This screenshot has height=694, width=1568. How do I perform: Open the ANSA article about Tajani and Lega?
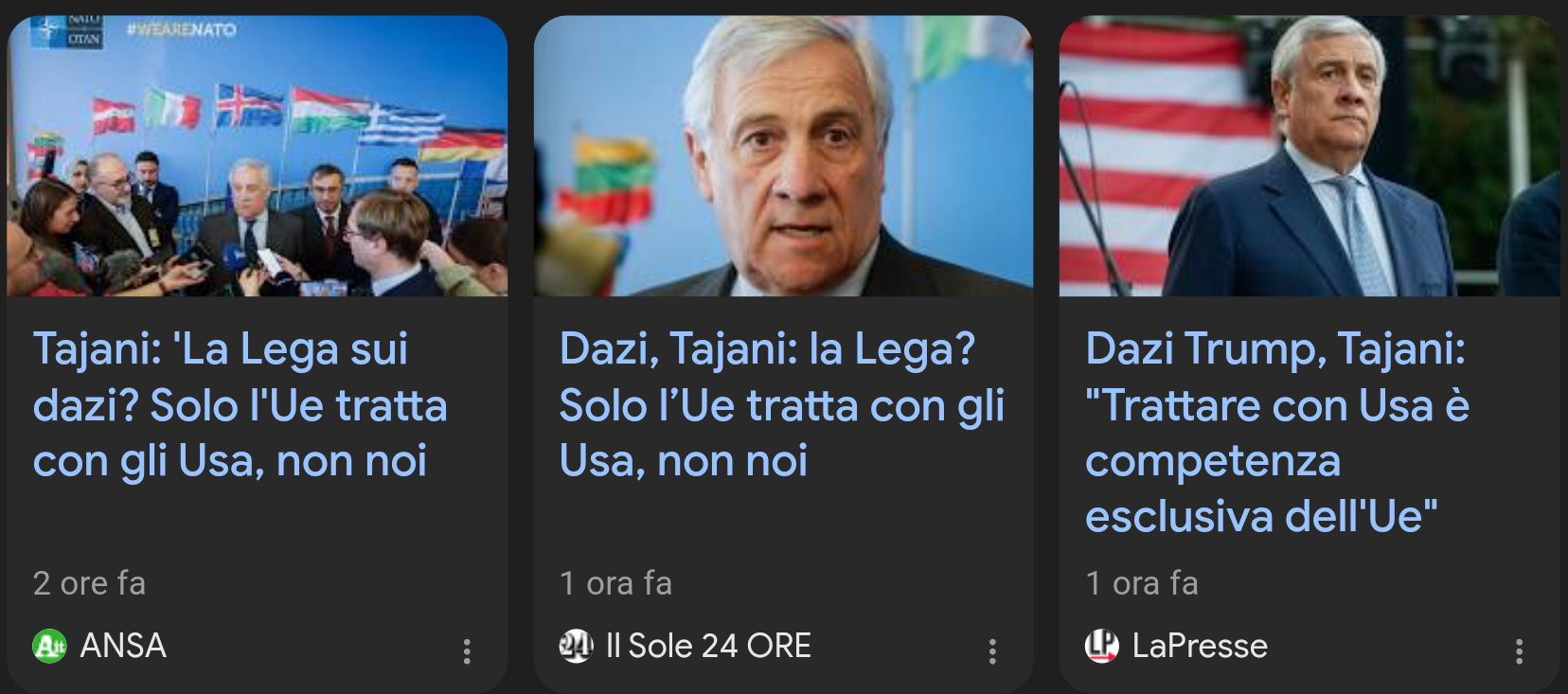pos(239,405)
